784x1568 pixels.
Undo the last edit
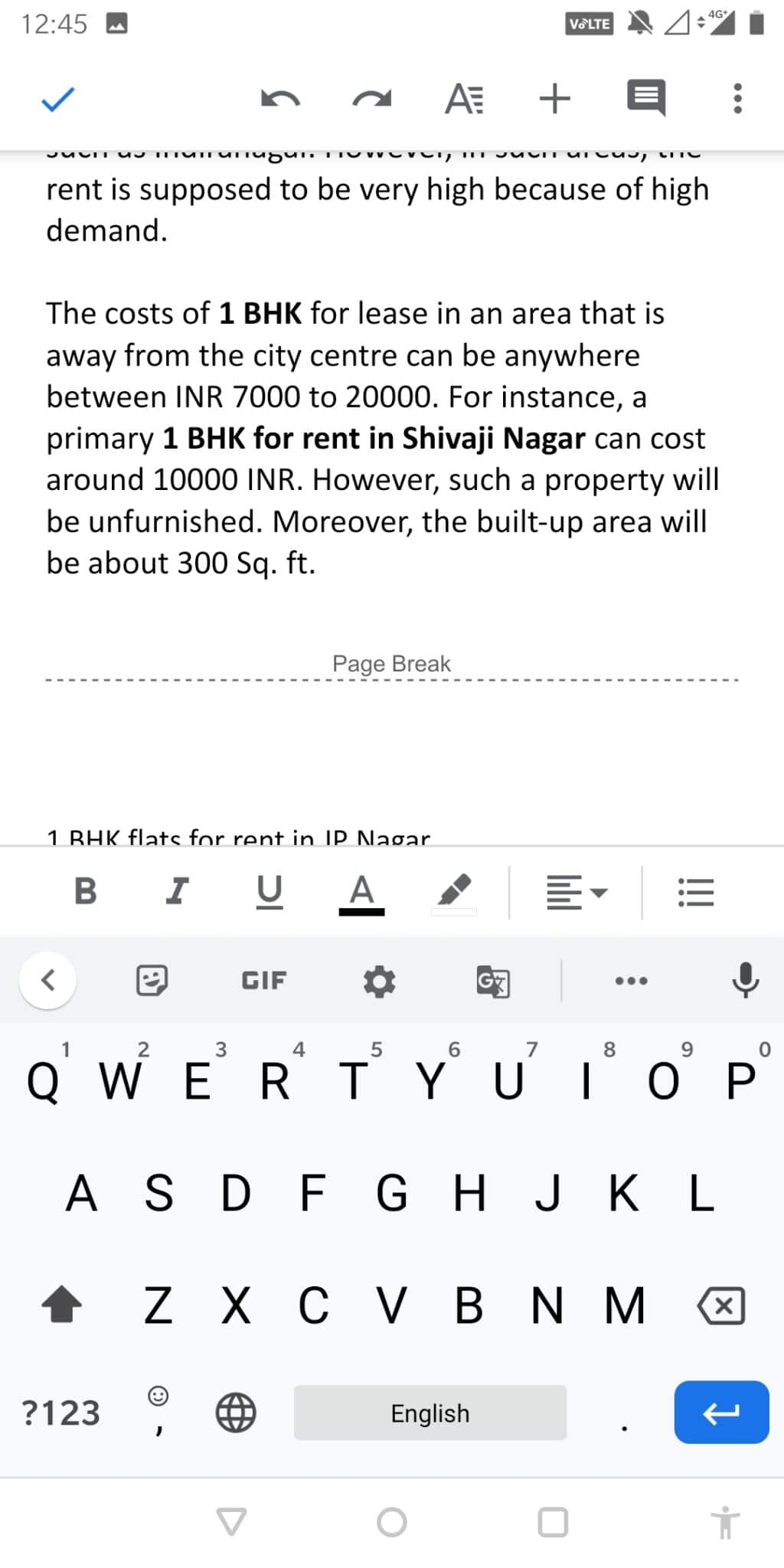(x=280, y=100)
